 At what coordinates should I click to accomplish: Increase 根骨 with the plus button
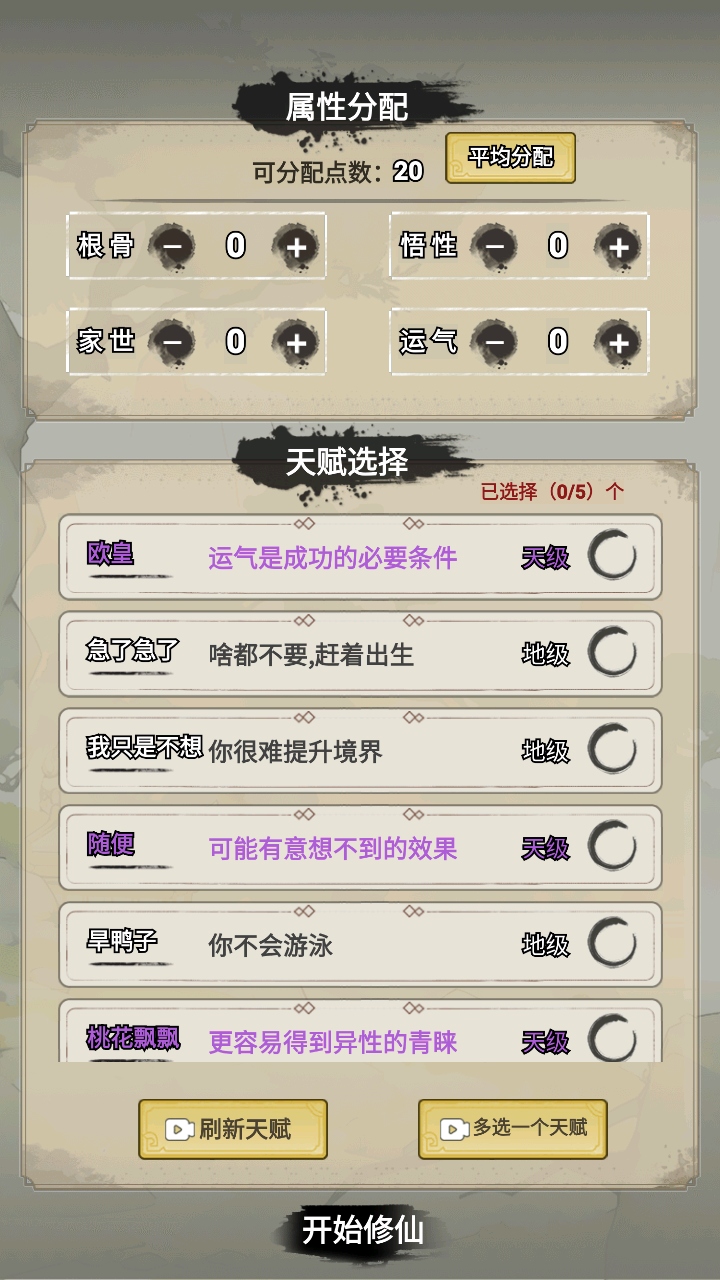click(296, 246)
